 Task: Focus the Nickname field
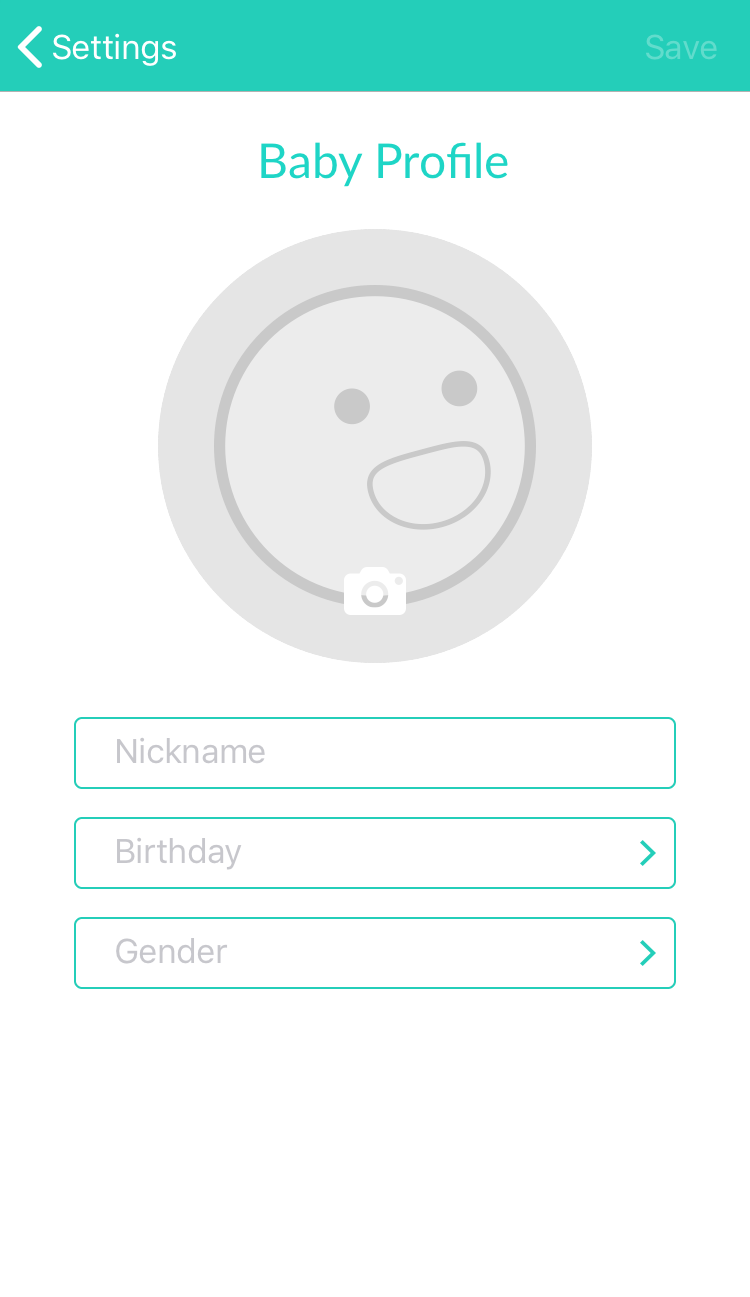375,753
